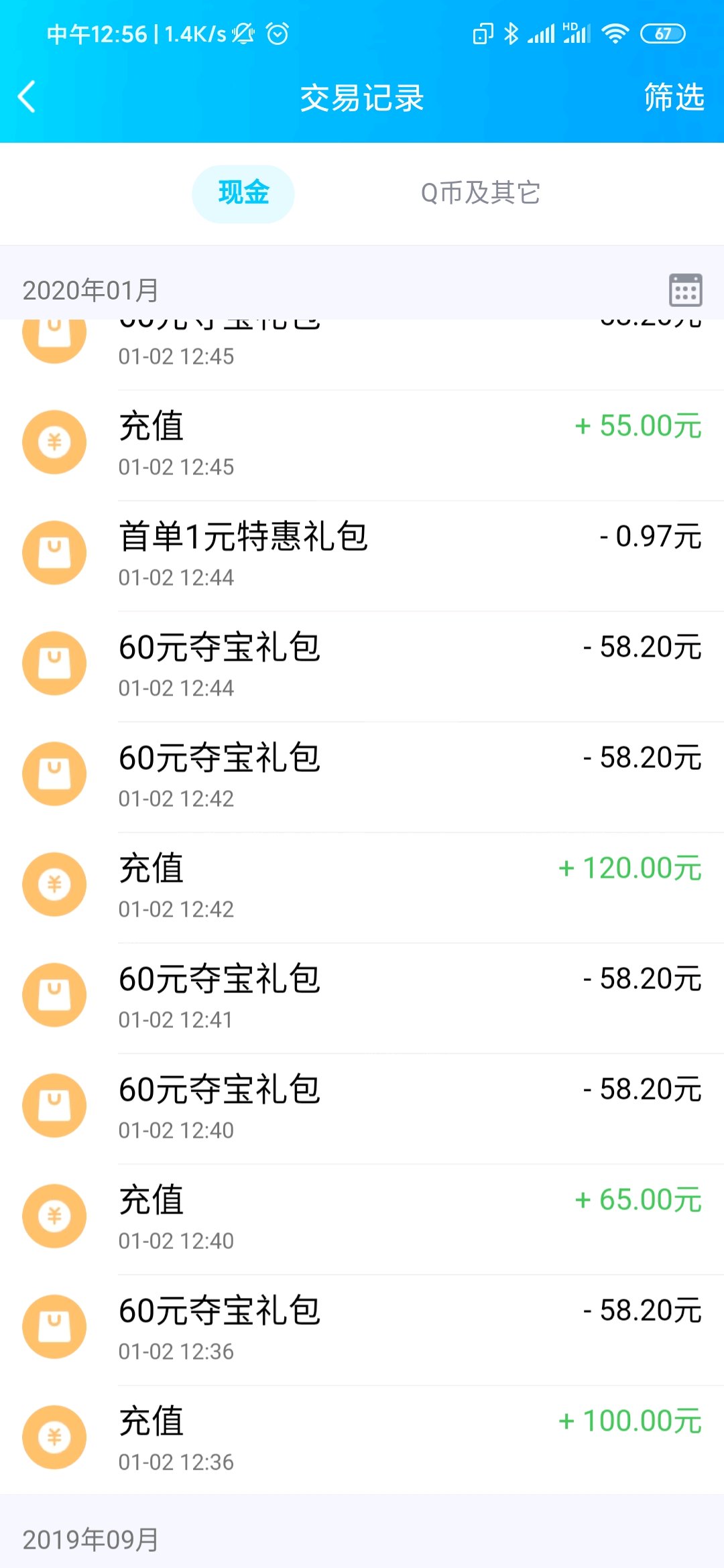Switch to the 现金 tab

coord(243,193)
